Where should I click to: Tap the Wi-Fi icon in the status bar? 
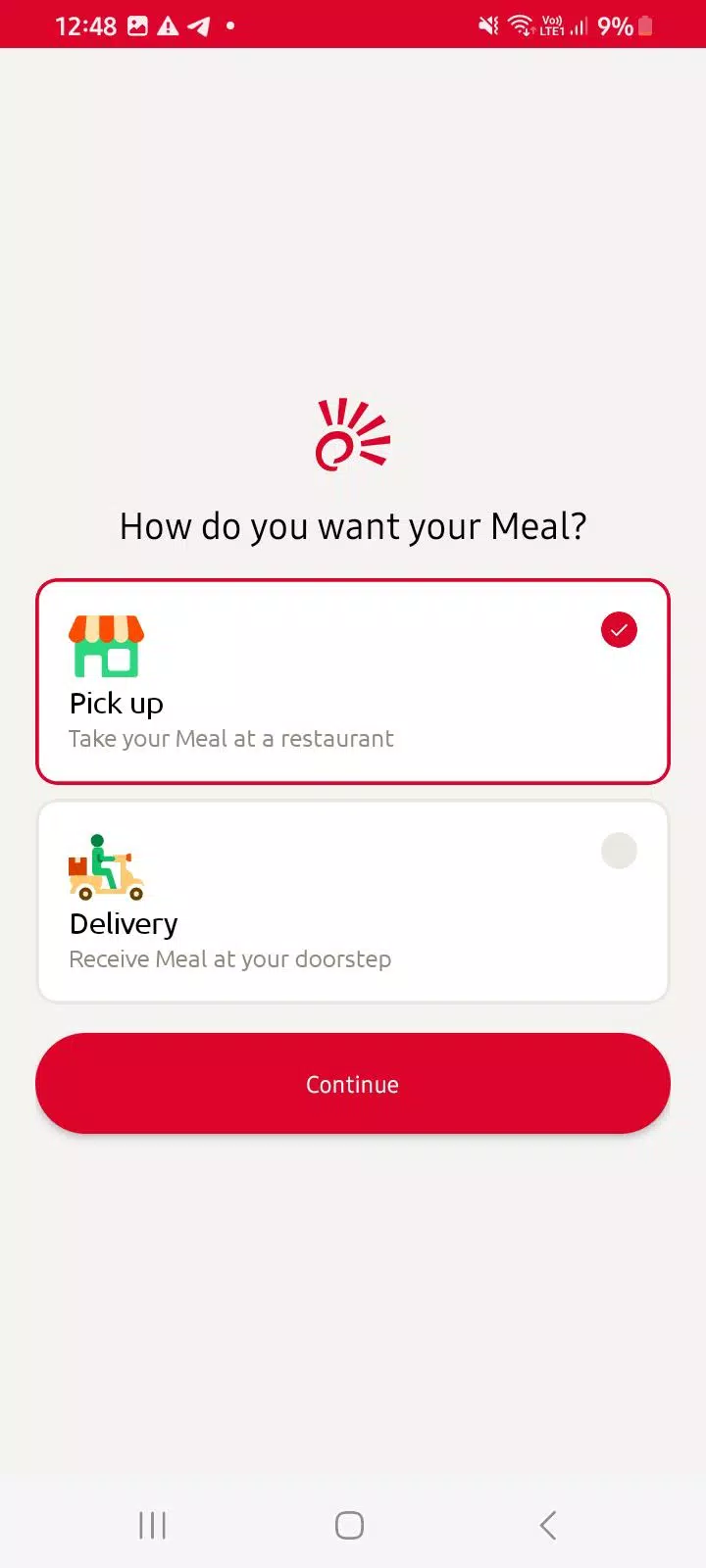tap(520, 25)
